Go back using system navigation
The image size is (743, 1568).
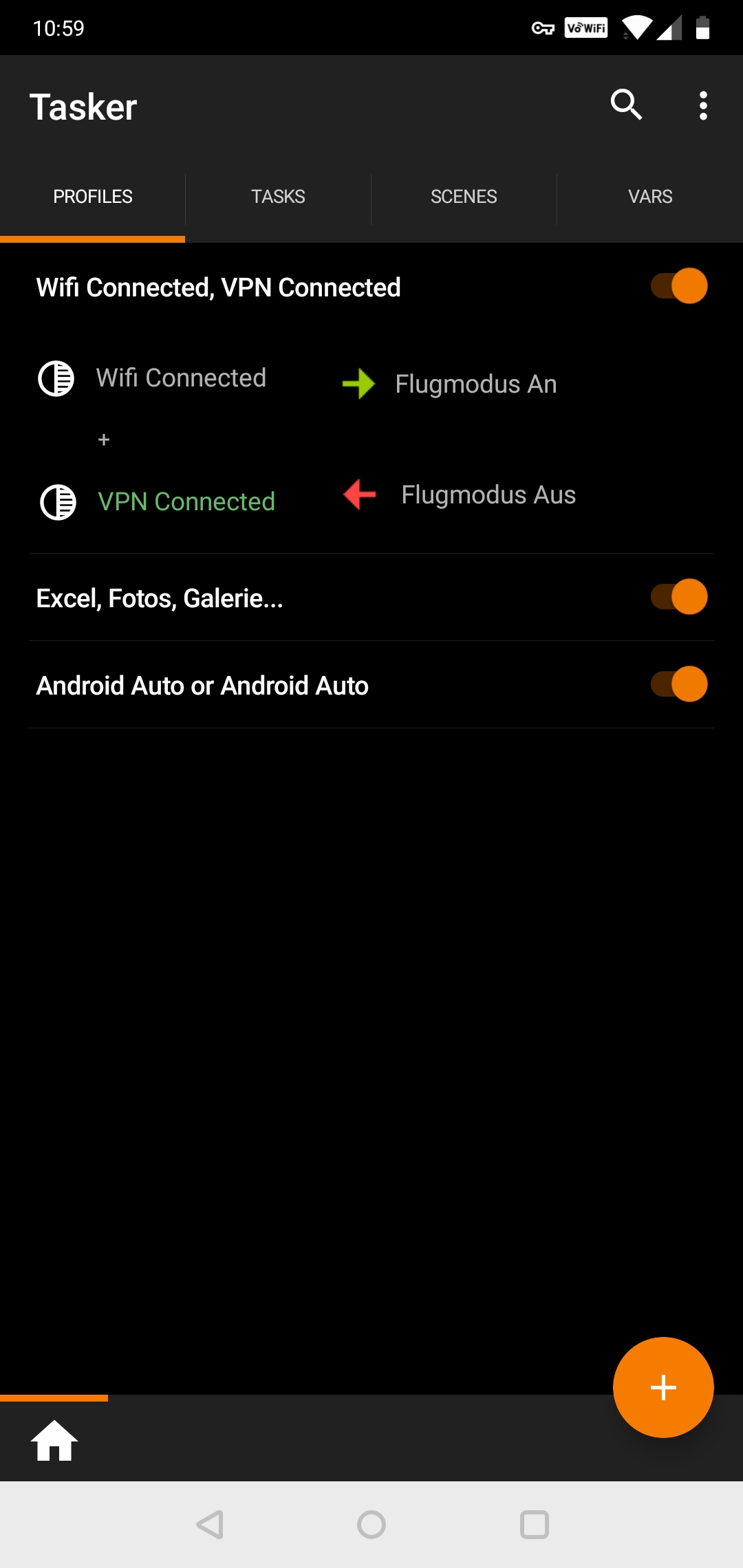pyautogui.click(x=210, y=1525)
